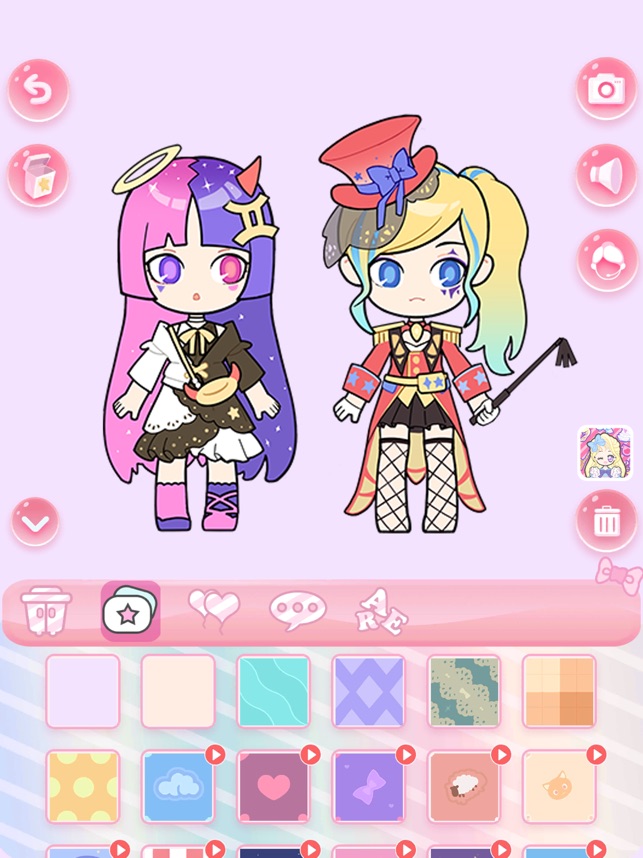Tap the pink undo arrow button
The width and height of the screenshot is (643, 858).
coord(38,91)
